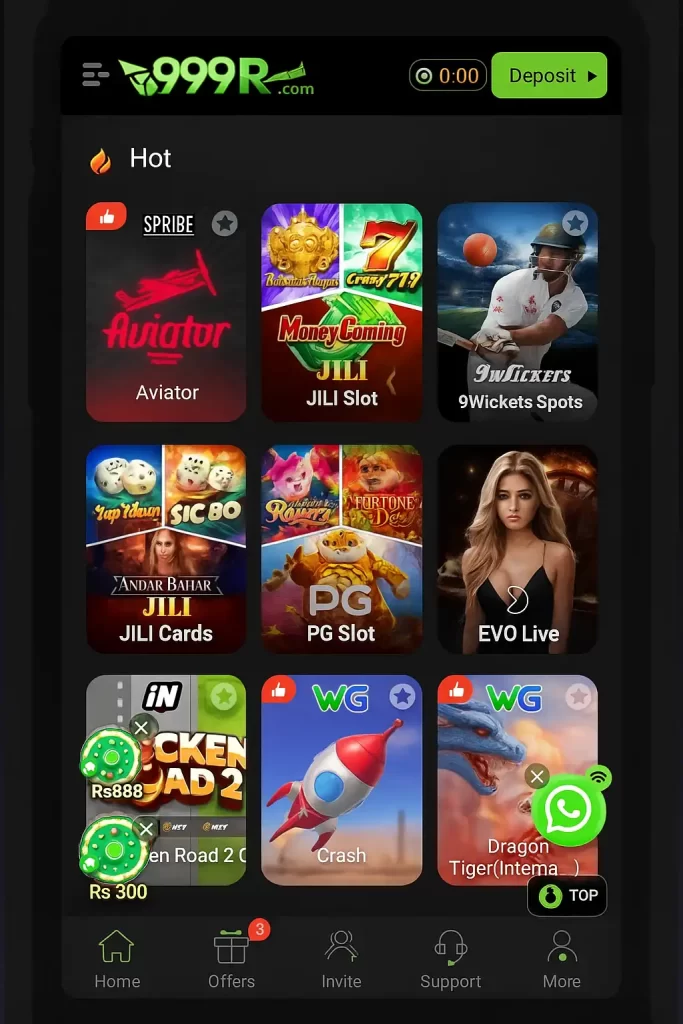Open the JILI Slot games tile

pyautogui.click(x=341, y=320)
